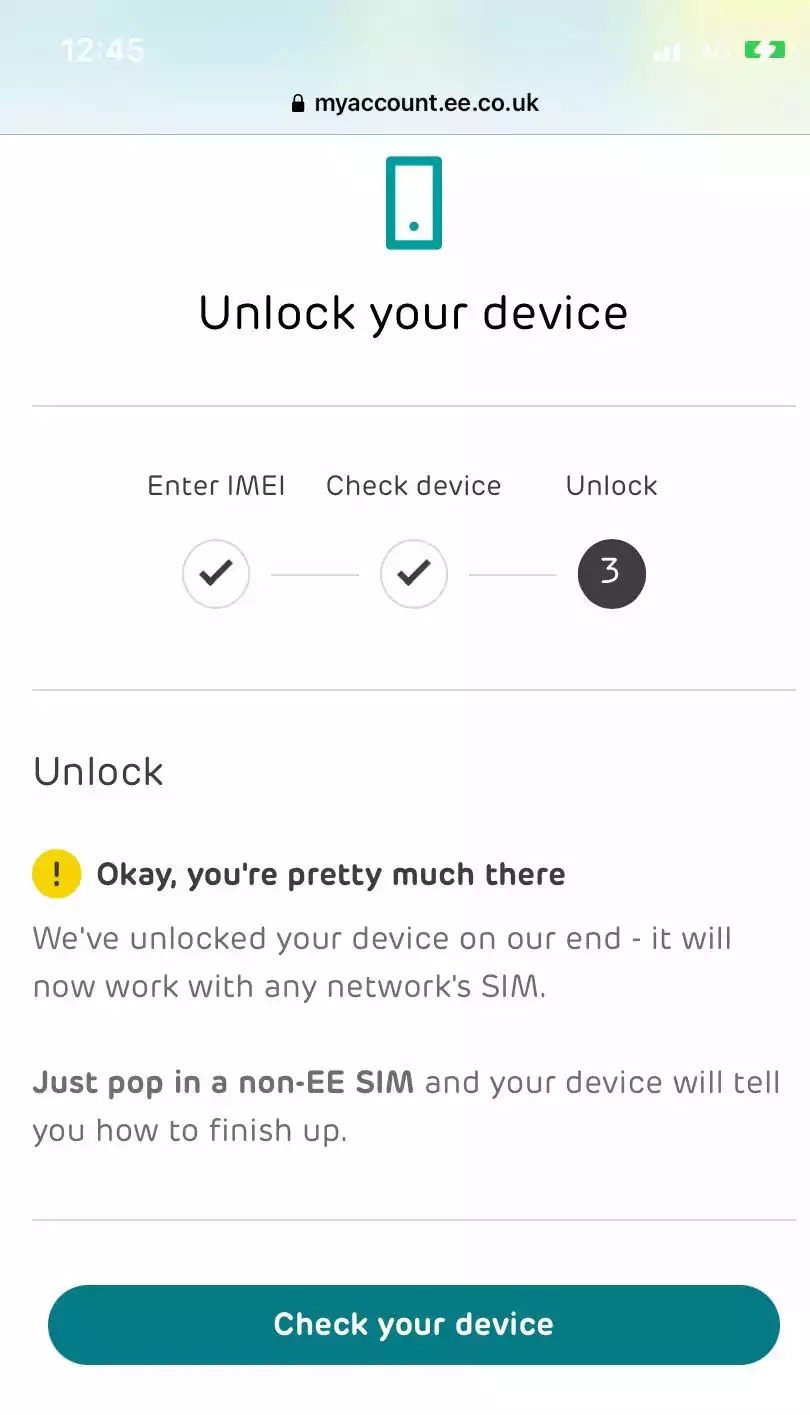
Task: Click the progress connector before step three
Action: [512, 574]
